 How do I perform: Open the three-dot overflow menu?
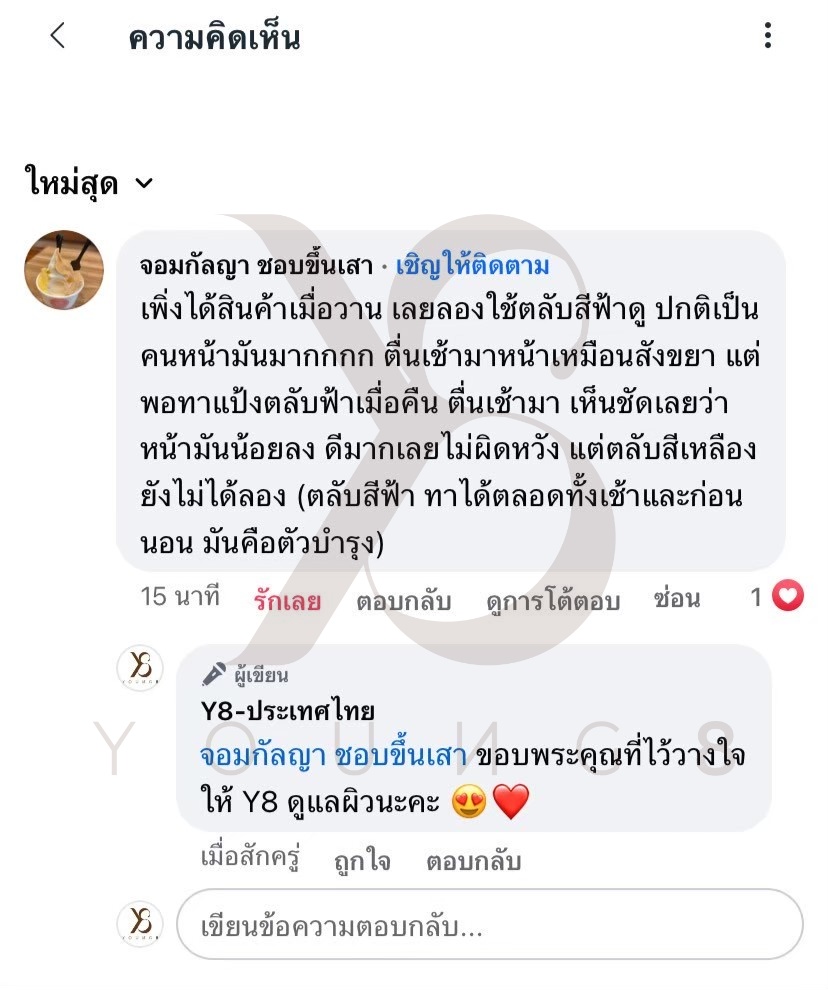pyautogui.click(x=767, y=37)
